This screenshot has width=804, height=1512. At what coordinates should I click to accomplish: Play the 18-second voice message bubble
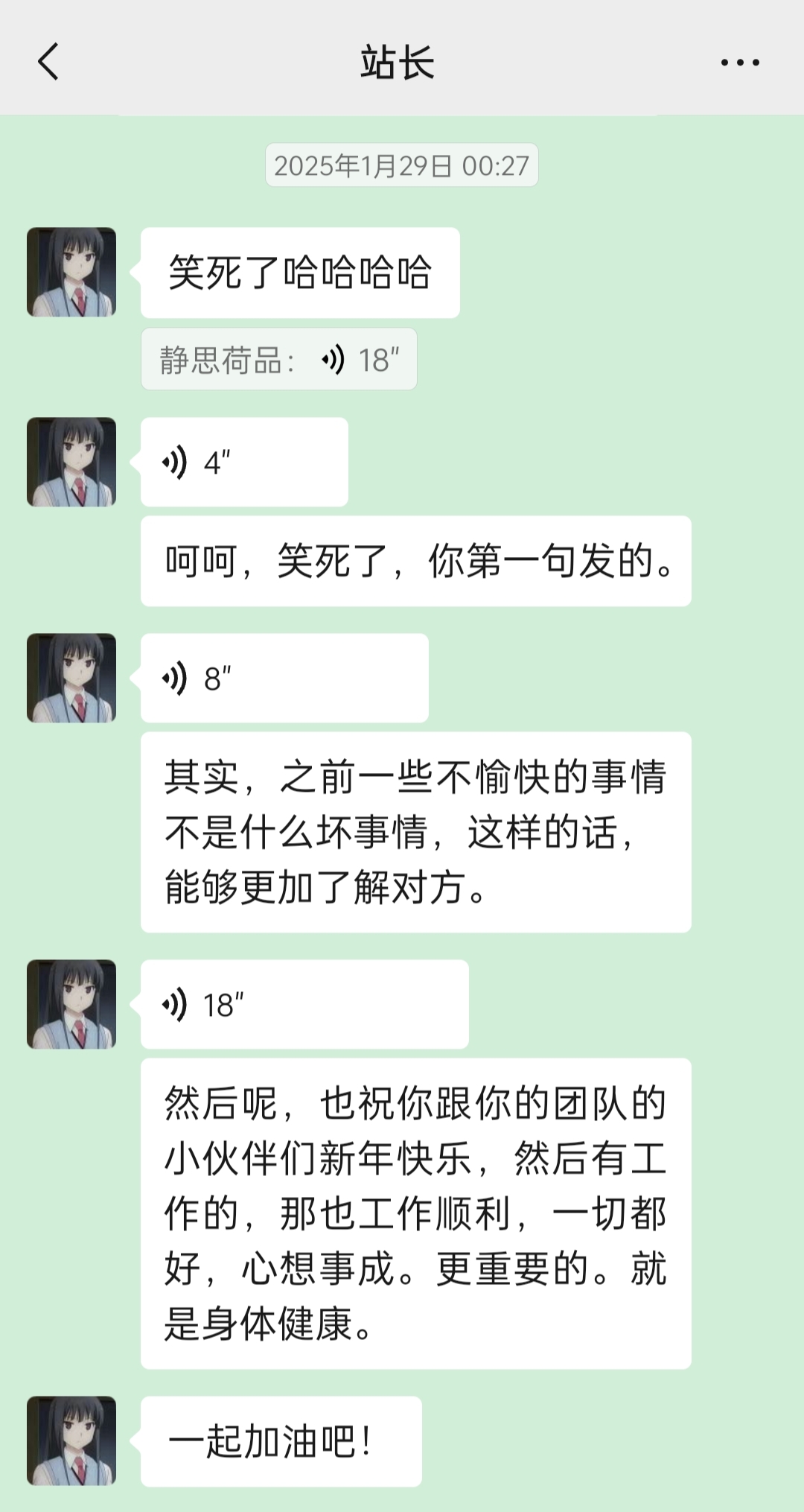(304, 1005)
